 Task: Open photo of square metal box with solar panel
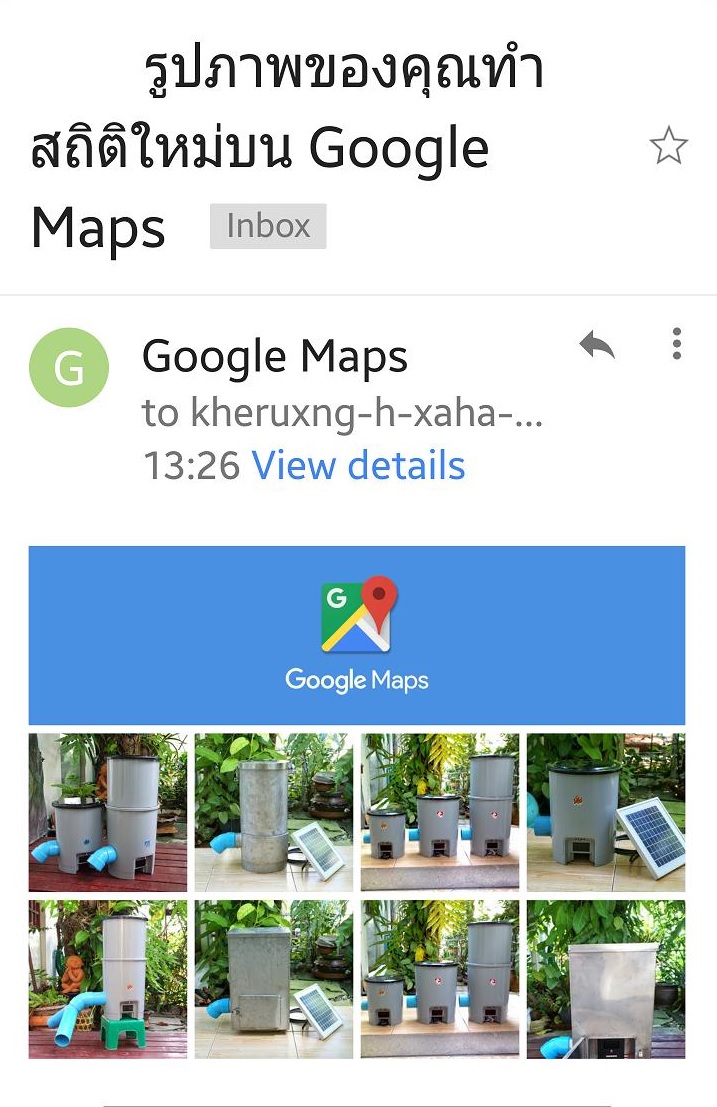click(x=273, y=979)
